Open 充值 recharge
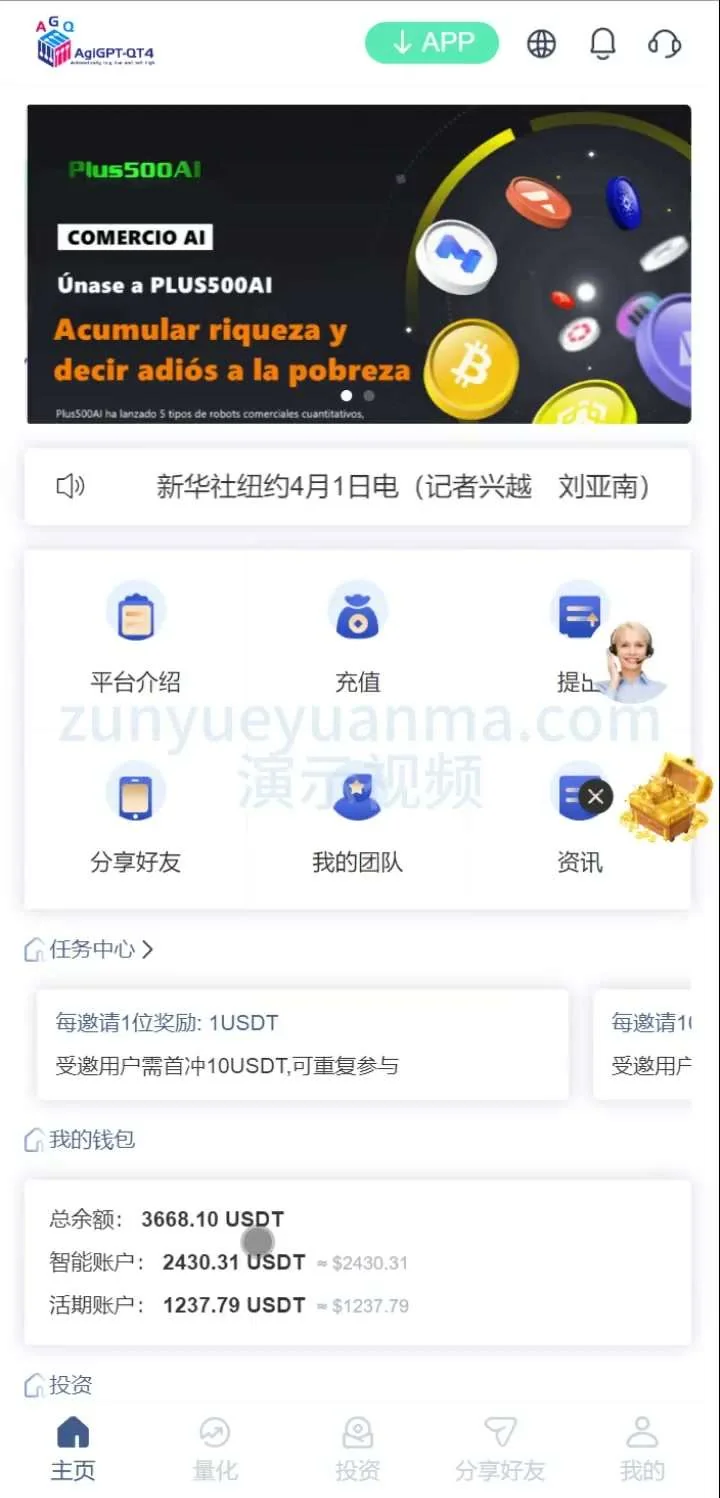The width and height of the screenshot is (720, 1498). click(x=357, y=638)
